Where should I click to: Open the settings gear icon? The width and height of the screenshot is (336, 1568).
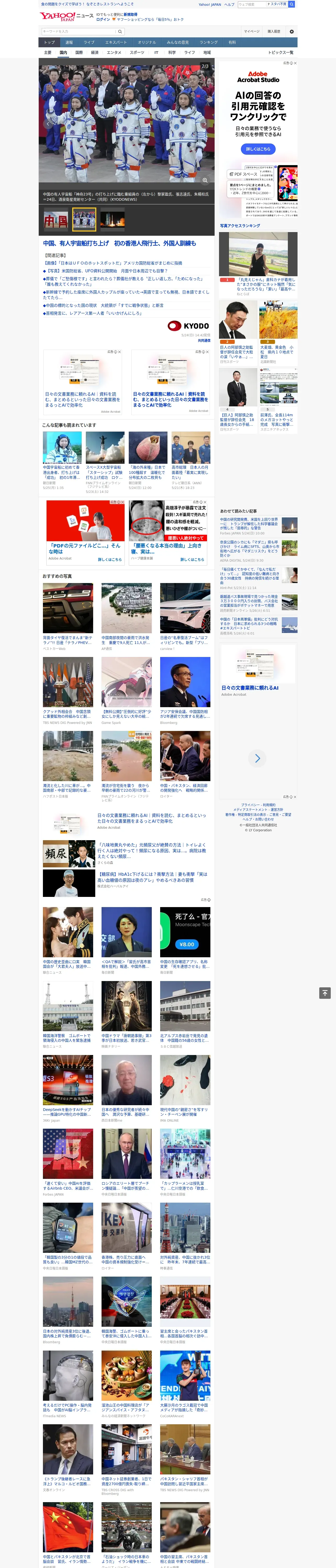click(292, 31)
